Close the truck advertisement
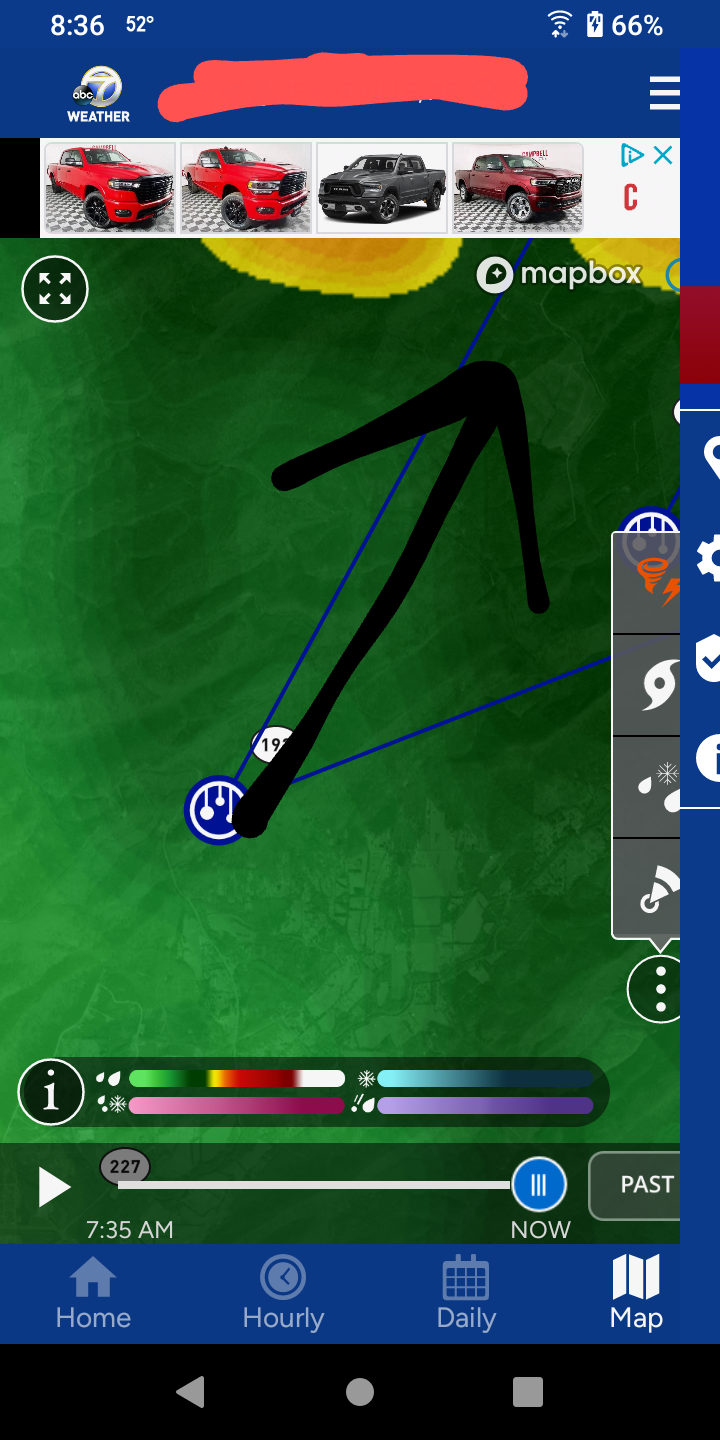This screenshot has height=1440, width=720. (x=662, y=155)
